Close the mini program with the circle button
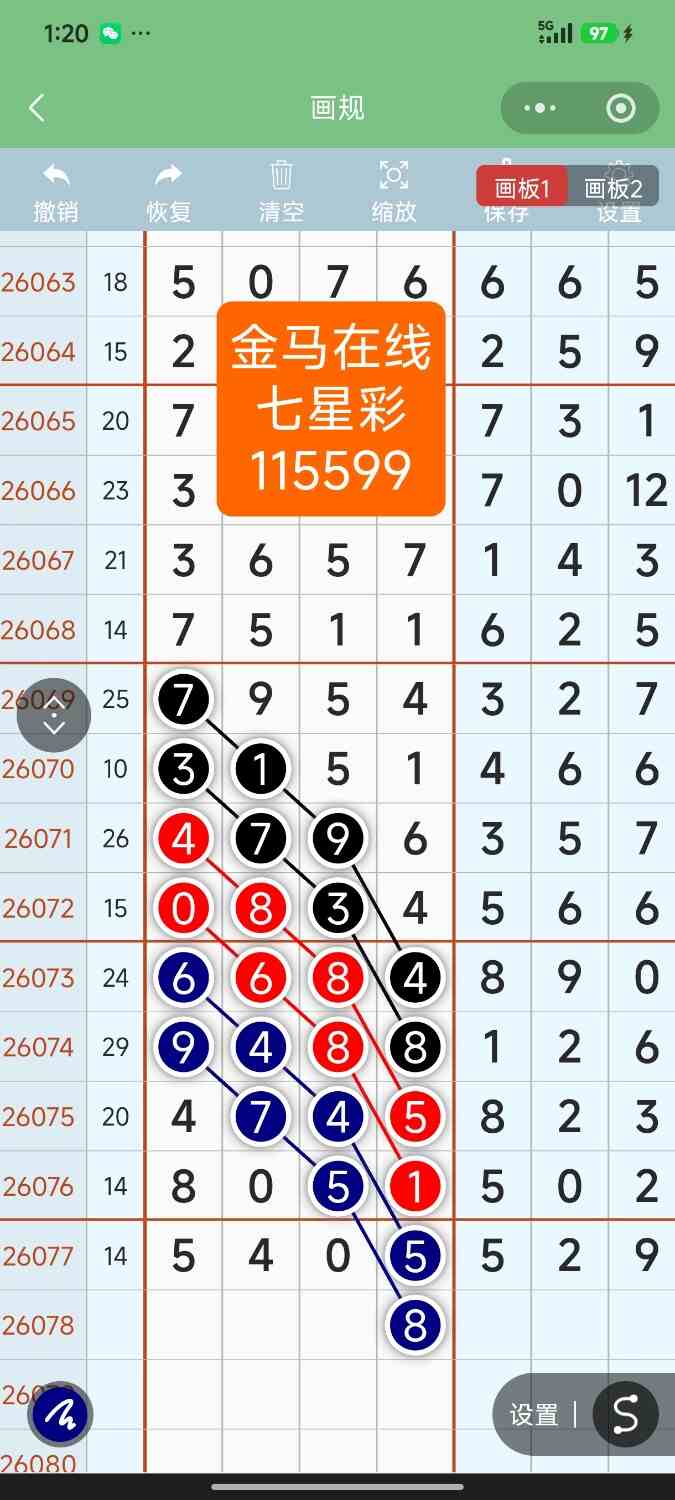This screenshot has width=675, height=1500. pyautogui.click(x=621, y=108)
